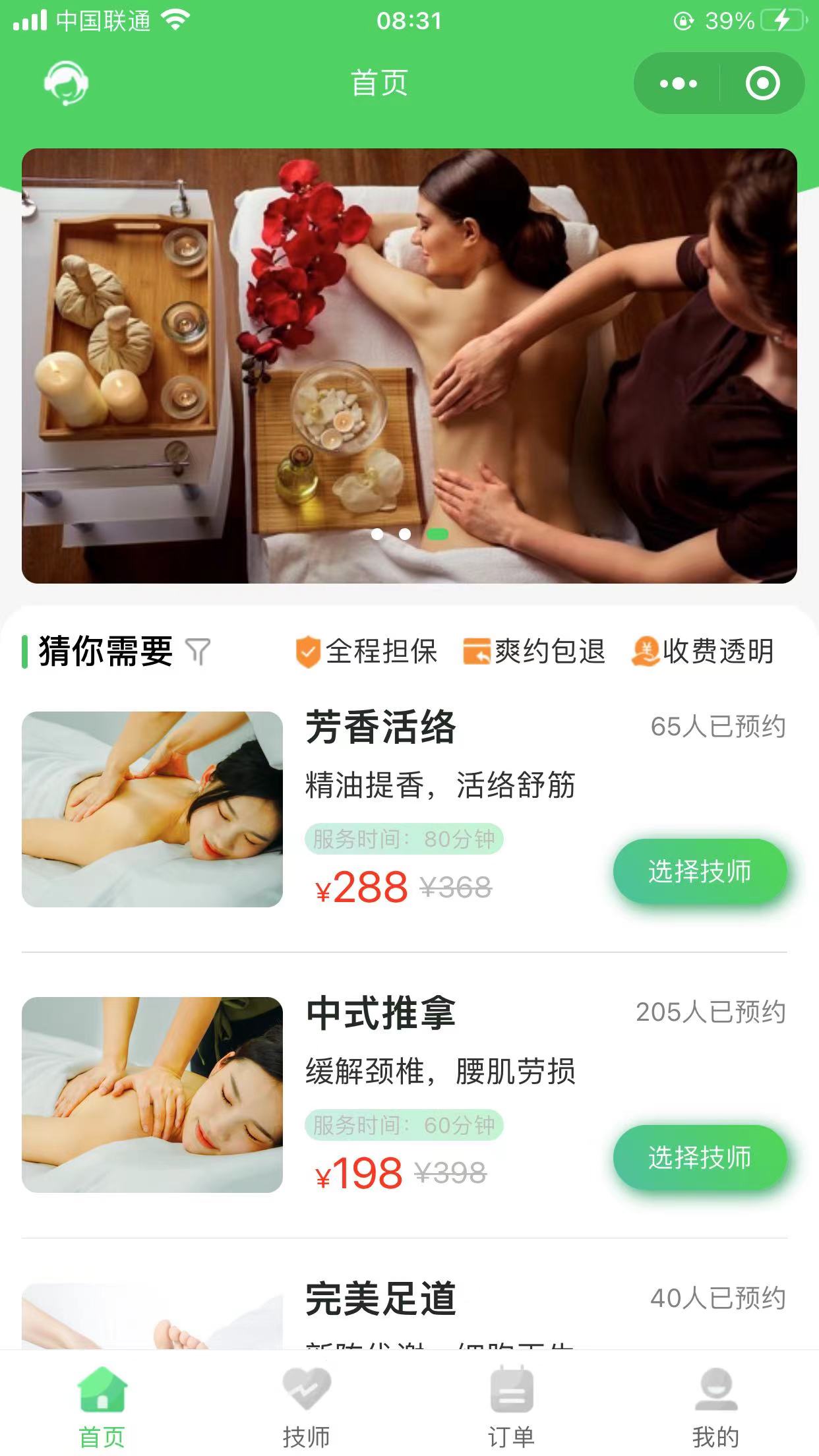Viewport: 819px width, 1456px height.
Task: Click the banner image at the top
Action: pos(409,367)
